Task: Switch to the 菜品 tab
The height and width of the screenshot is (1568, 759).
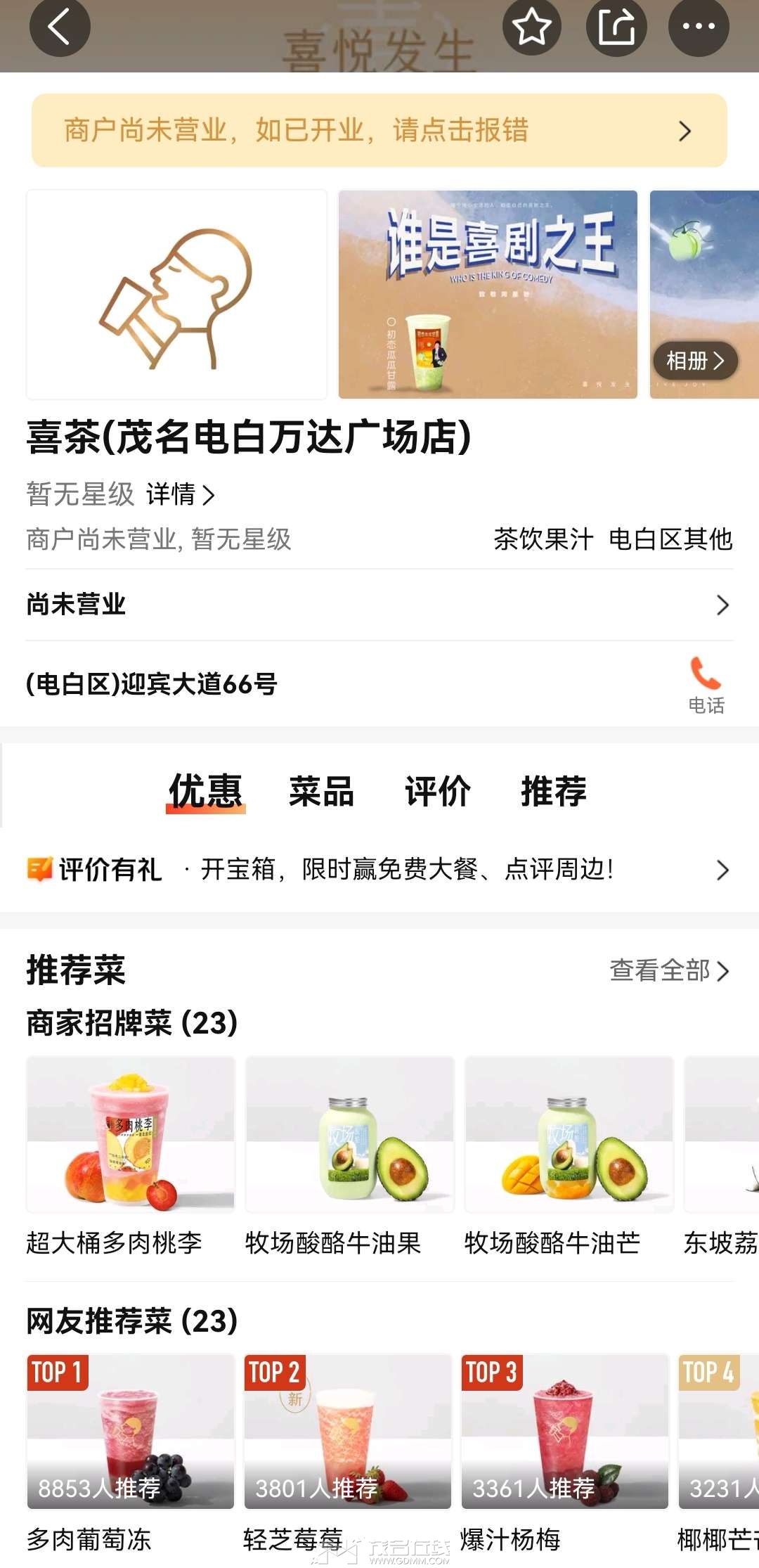Action: tap(321, 792)
